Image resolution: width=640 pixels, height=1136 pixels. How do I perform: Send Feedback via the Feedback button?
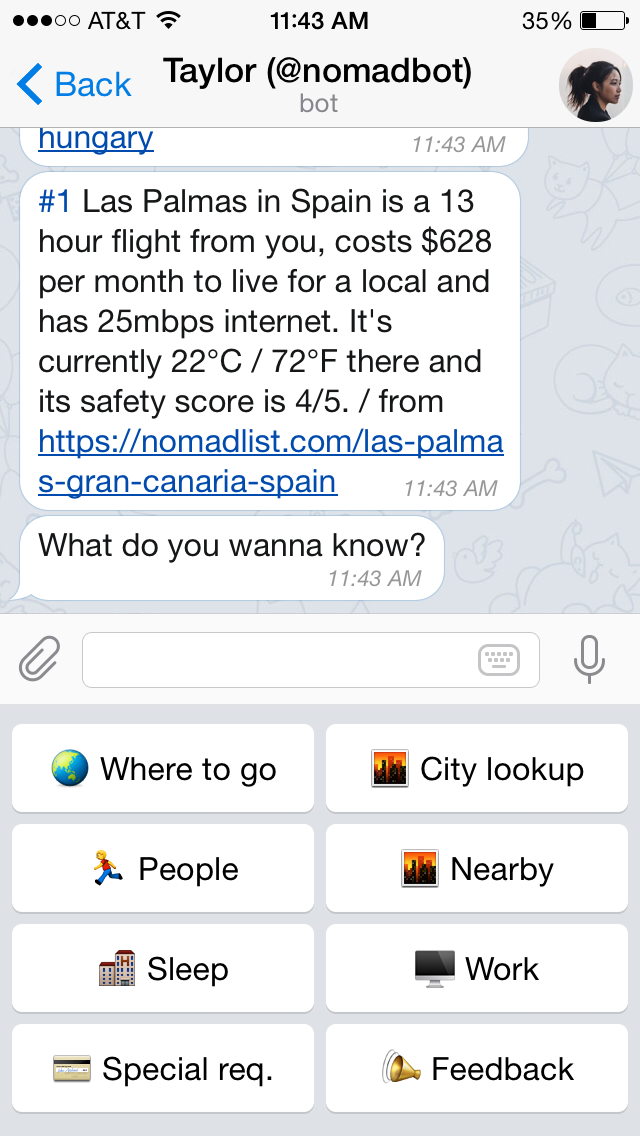[477, 1069]
